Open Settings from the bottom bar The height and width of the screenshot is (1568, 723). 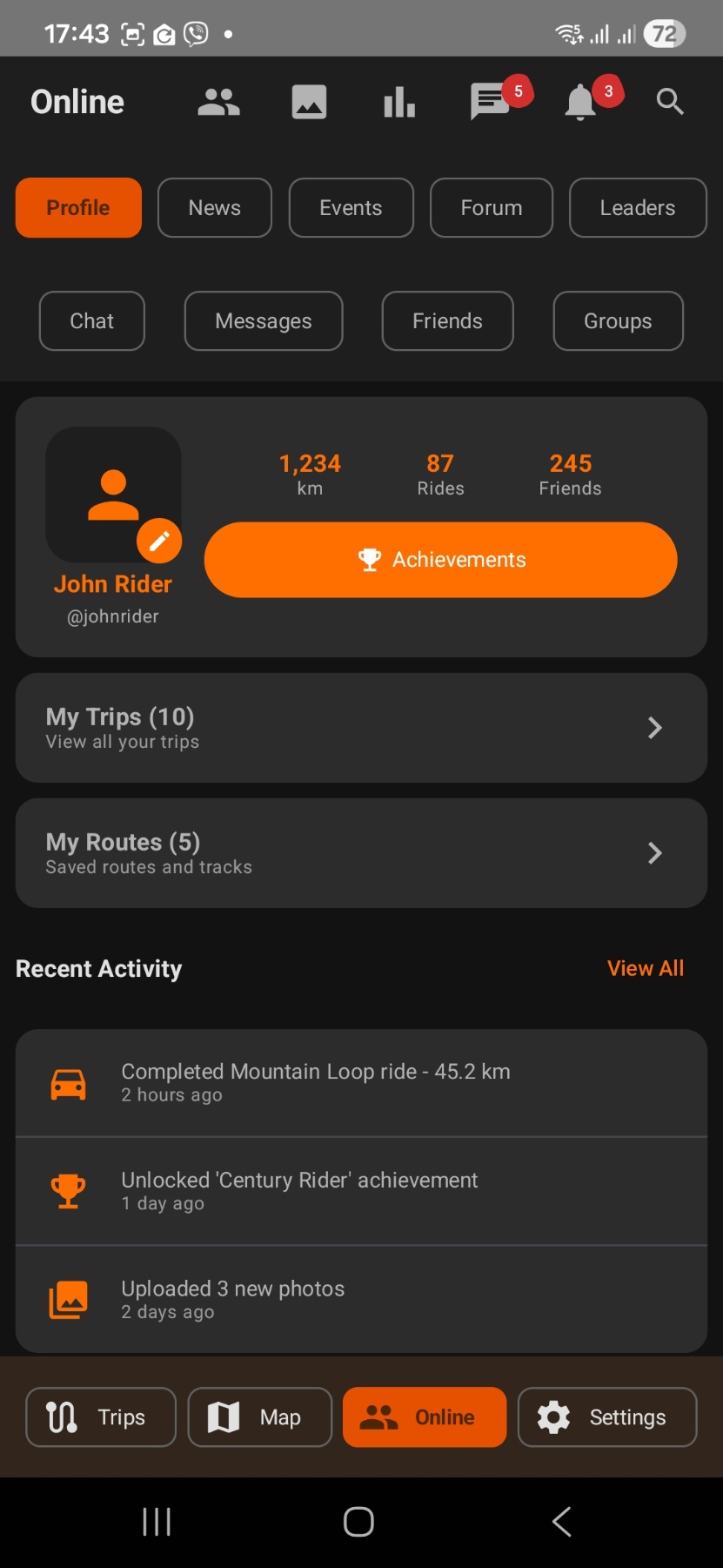pyautogui.click(x=606, y=1417)
